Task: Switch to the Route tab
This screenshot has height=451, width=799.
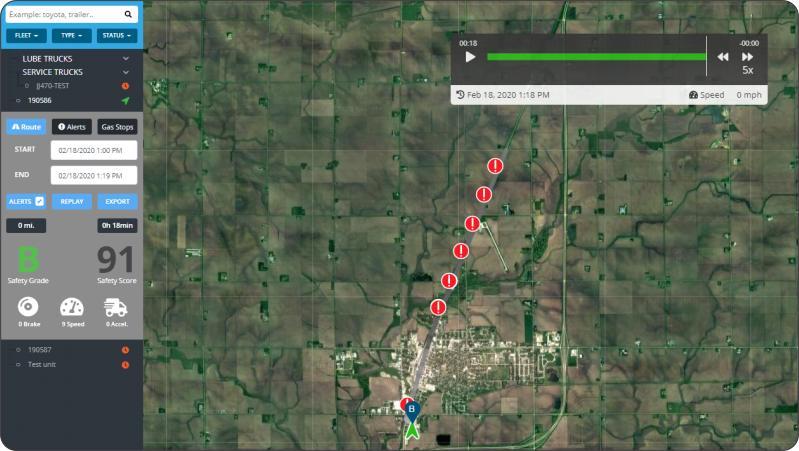Action: click(25, 127)
